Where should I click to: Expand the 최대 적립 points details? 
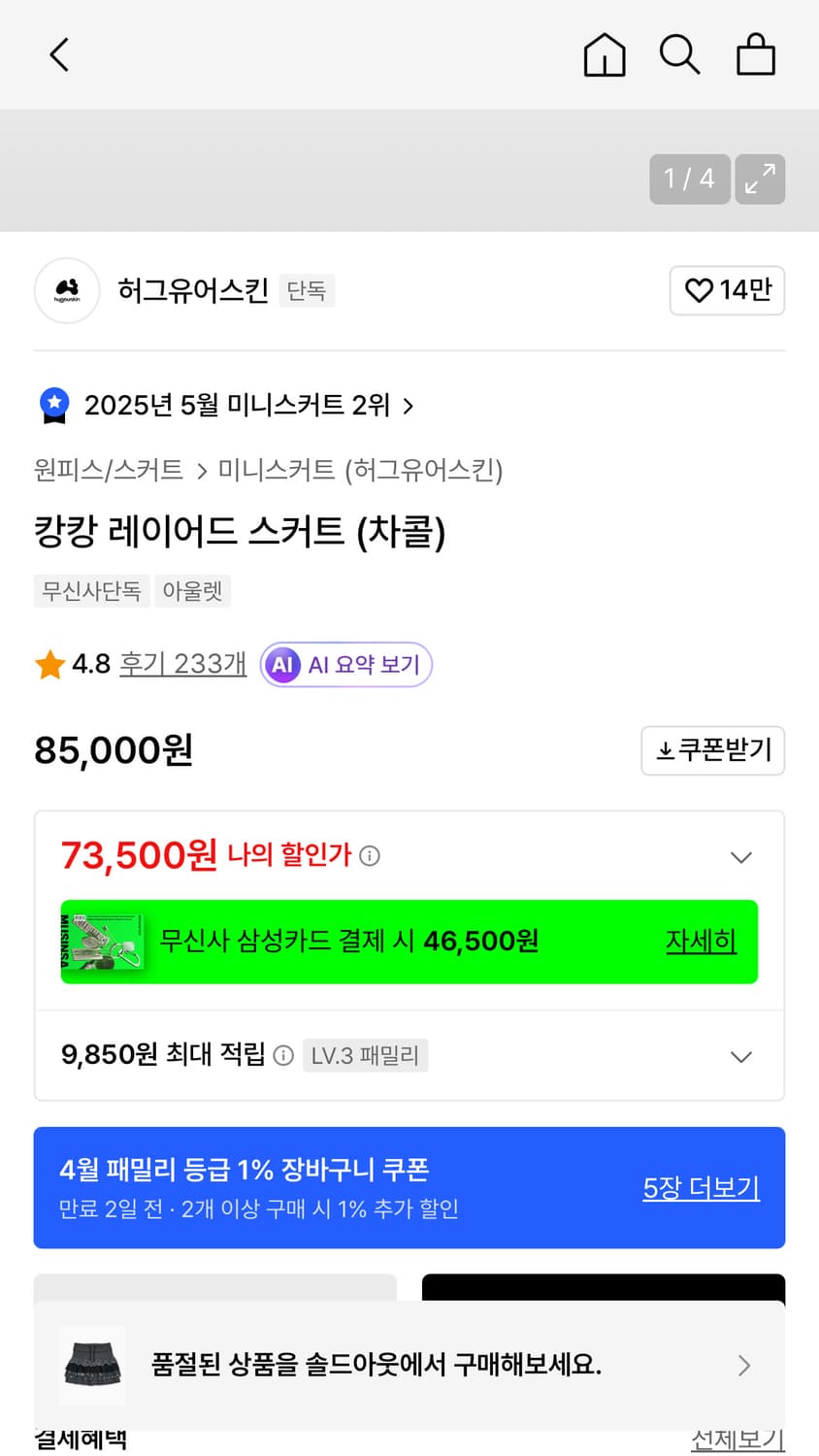click(x=741, y=1056)
